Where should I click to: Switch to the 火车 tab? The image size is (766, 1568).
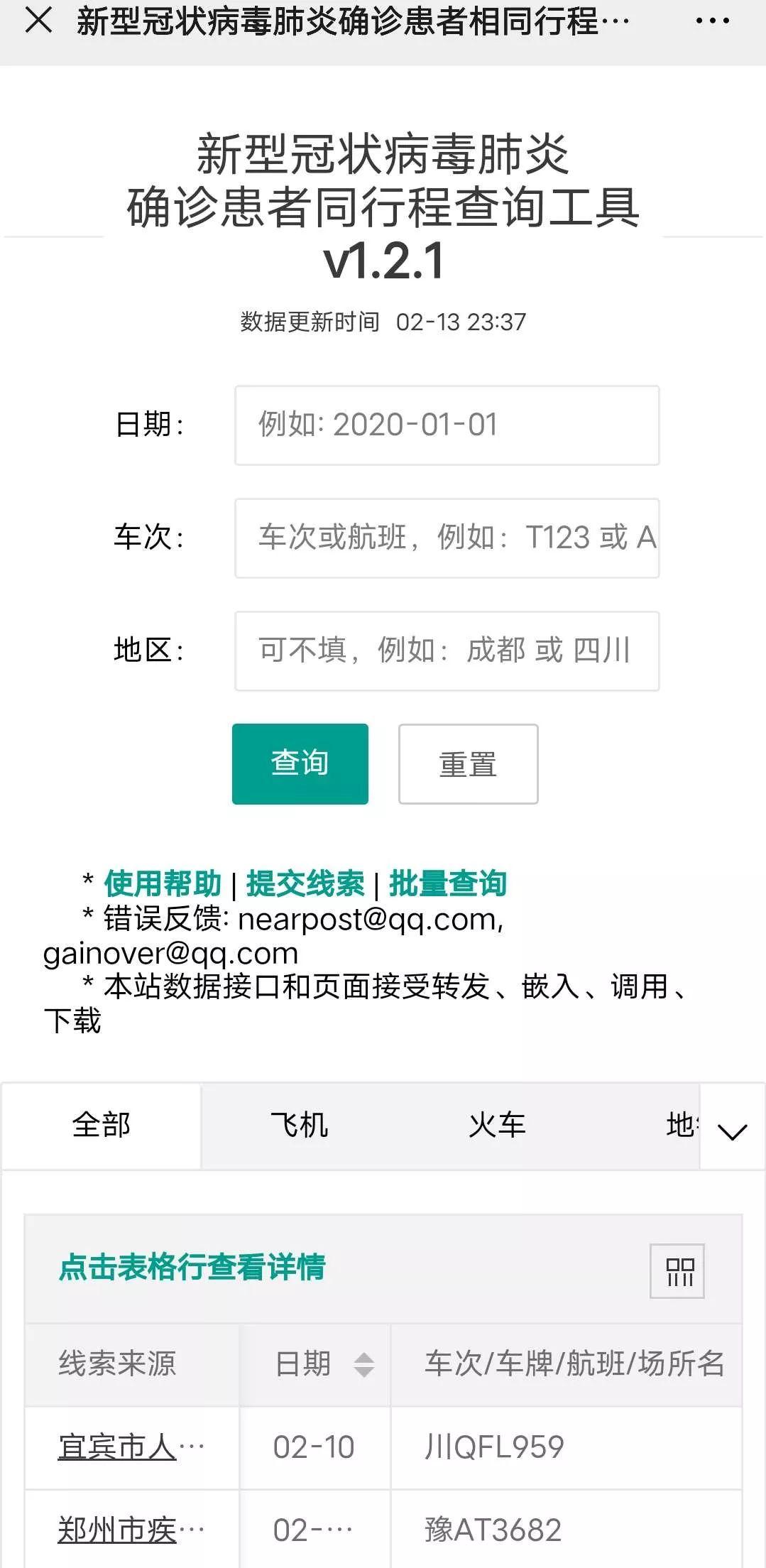[497, 1126]
